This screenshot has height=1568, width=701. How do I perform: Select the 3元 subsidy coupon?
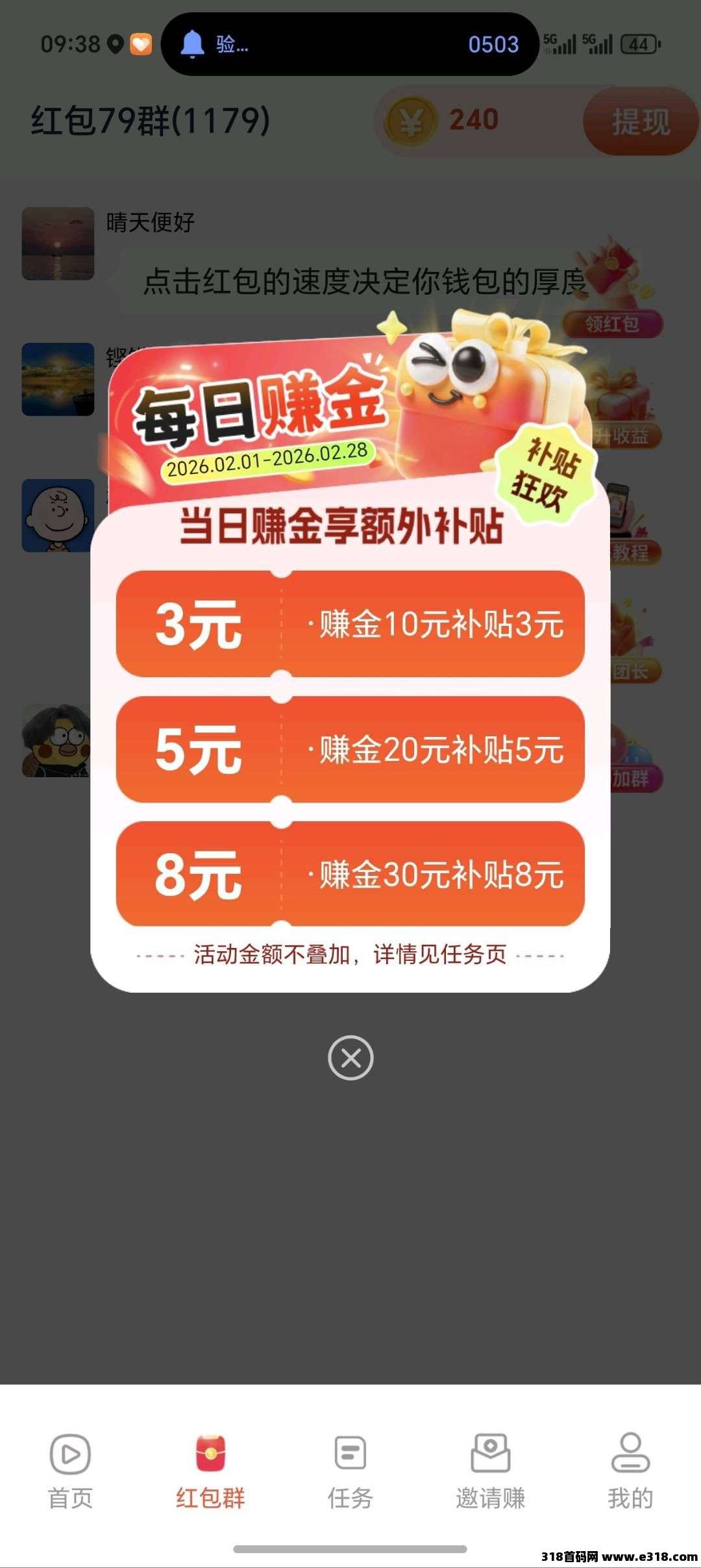(350, 624)
